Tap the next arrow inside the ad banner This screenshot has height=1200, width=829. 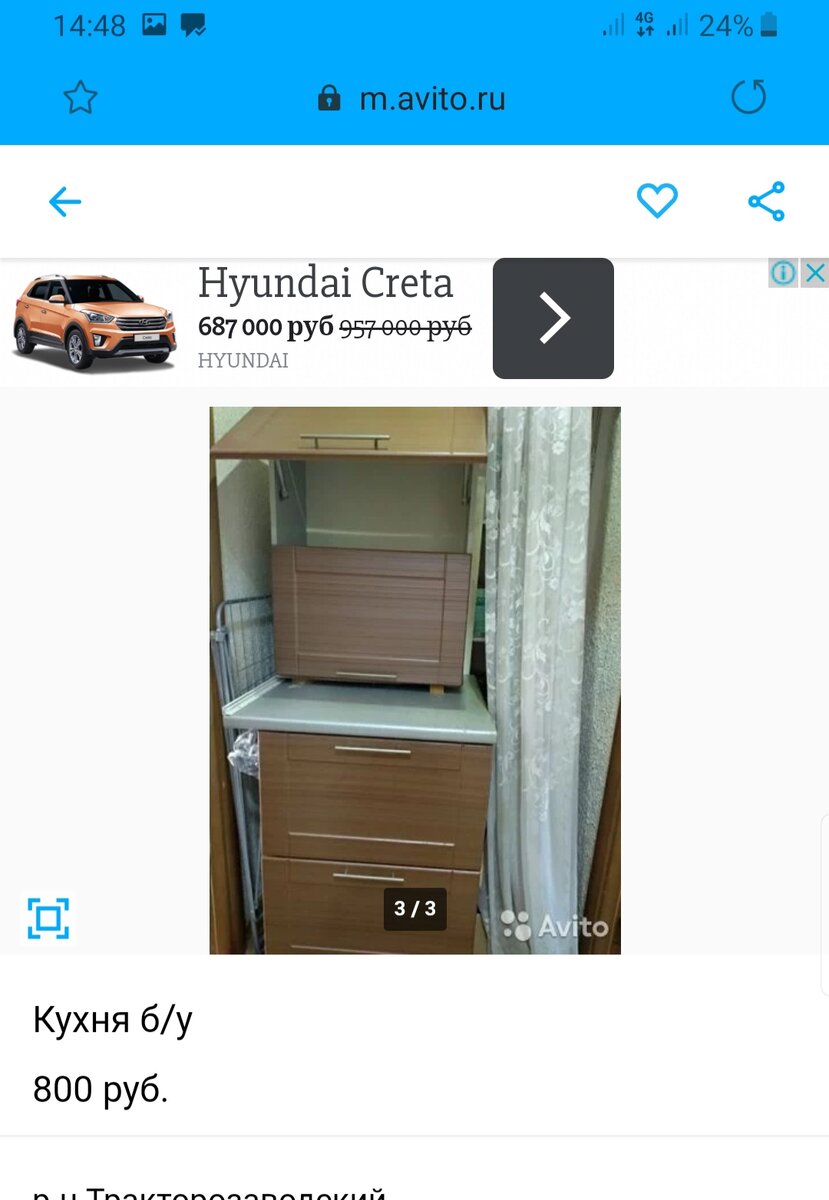click(x=552, y=318)
